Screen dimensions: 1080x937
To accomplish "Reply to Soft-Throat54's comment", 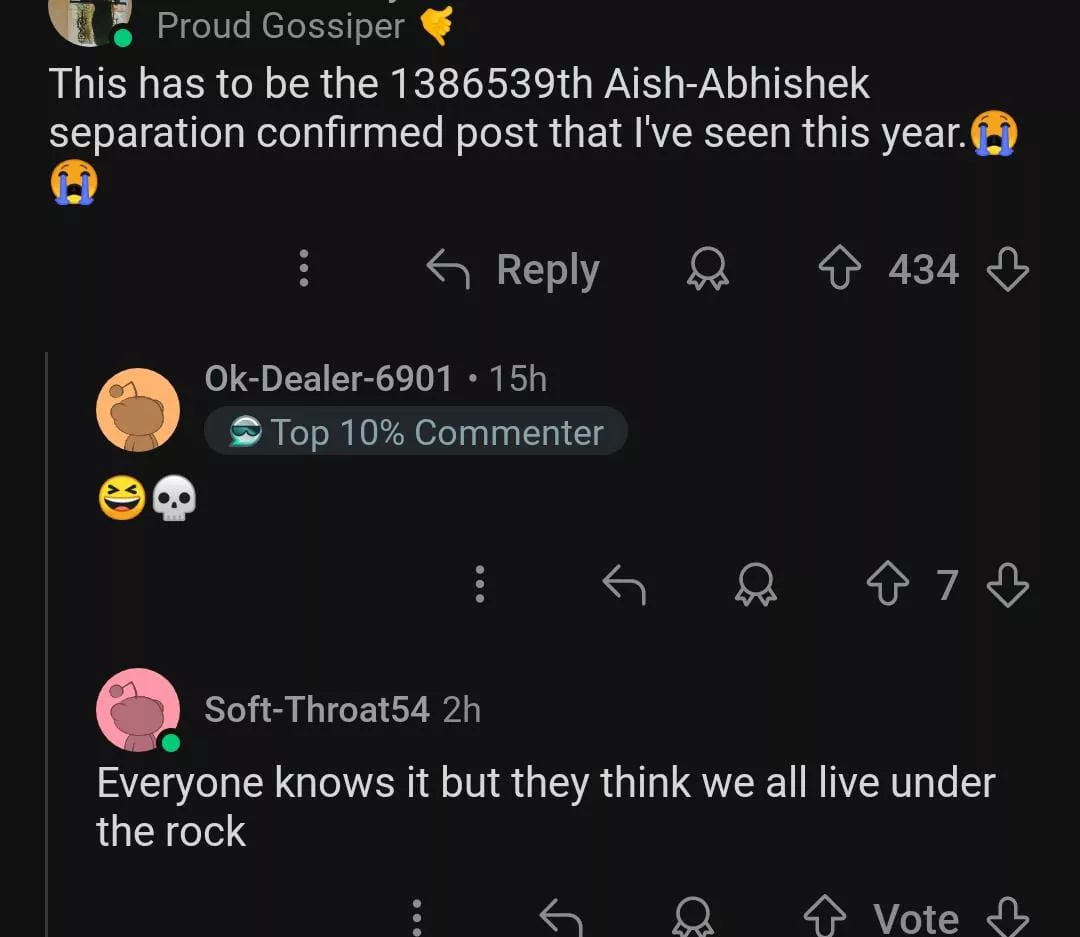I will (x=560, y=915).
